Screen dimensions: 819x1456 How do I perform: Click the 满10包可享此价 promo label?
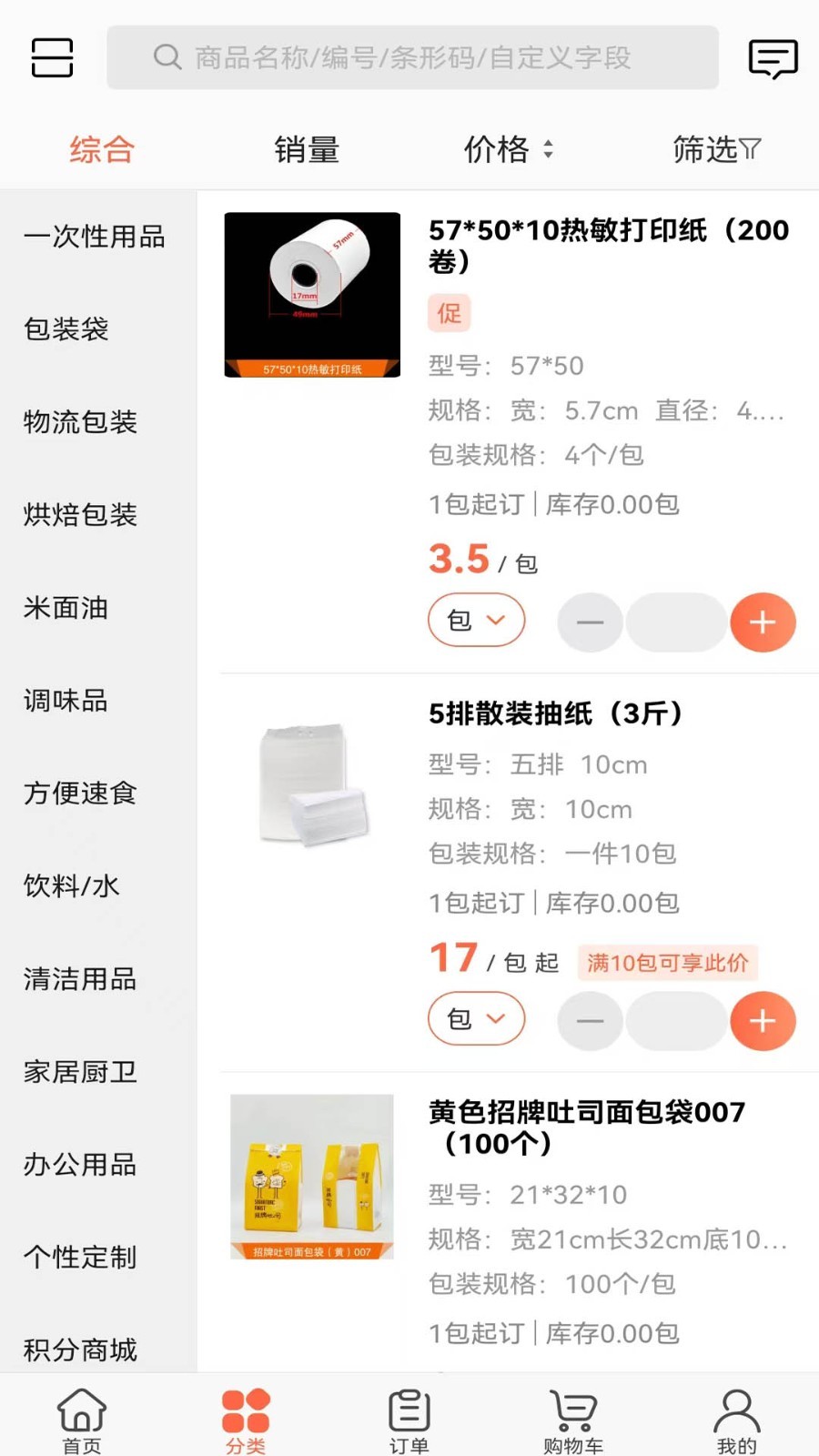667,963
